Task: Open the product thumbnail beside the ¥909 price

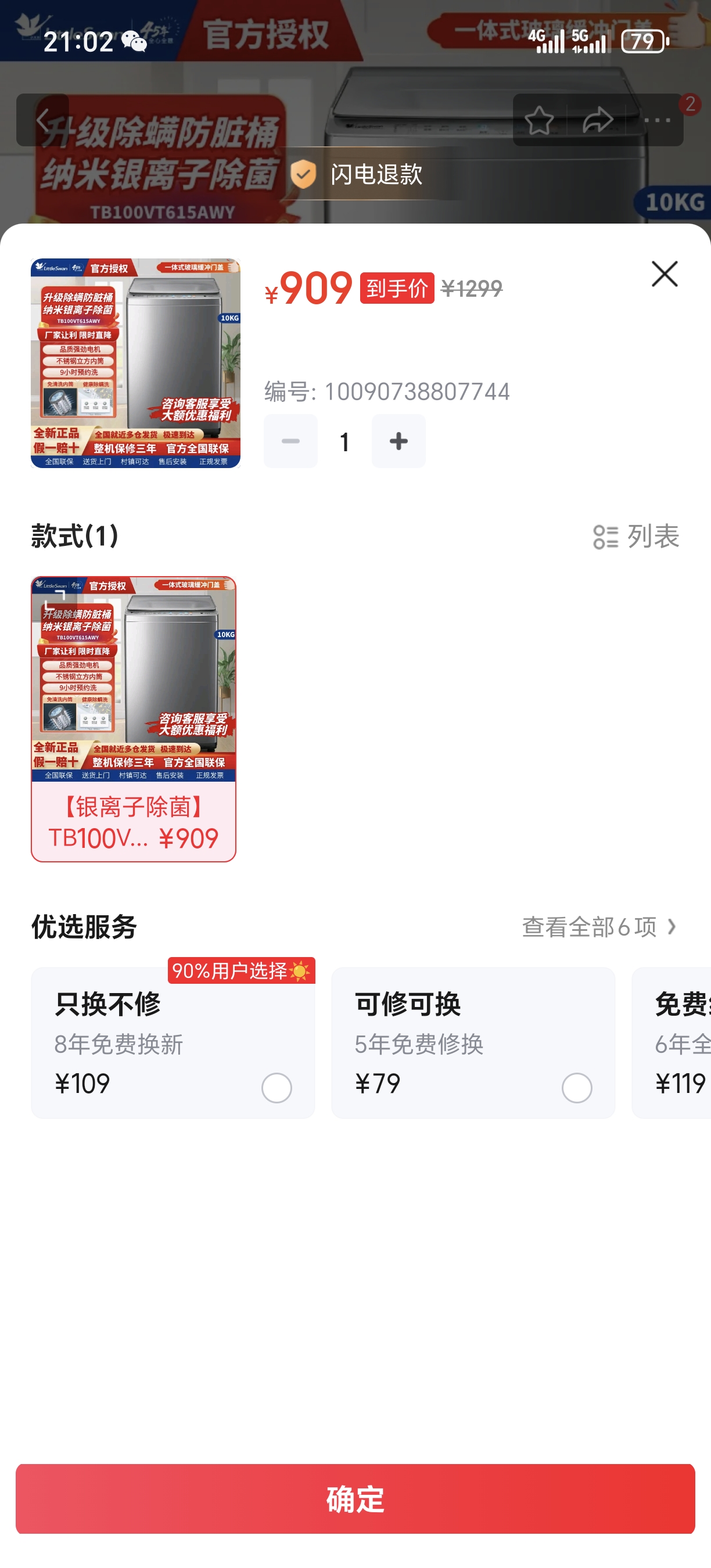Action: coord(136,363)
